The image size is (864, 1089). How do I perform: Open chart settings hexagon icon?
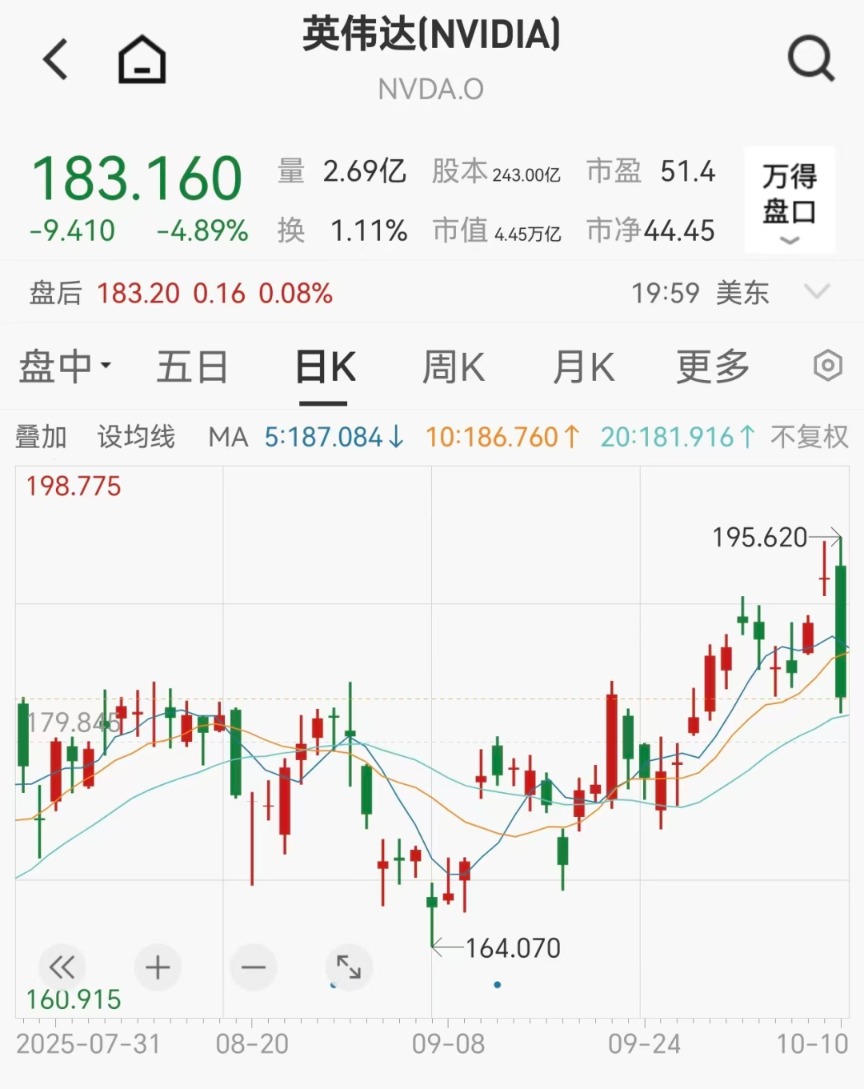coord(827,367)
